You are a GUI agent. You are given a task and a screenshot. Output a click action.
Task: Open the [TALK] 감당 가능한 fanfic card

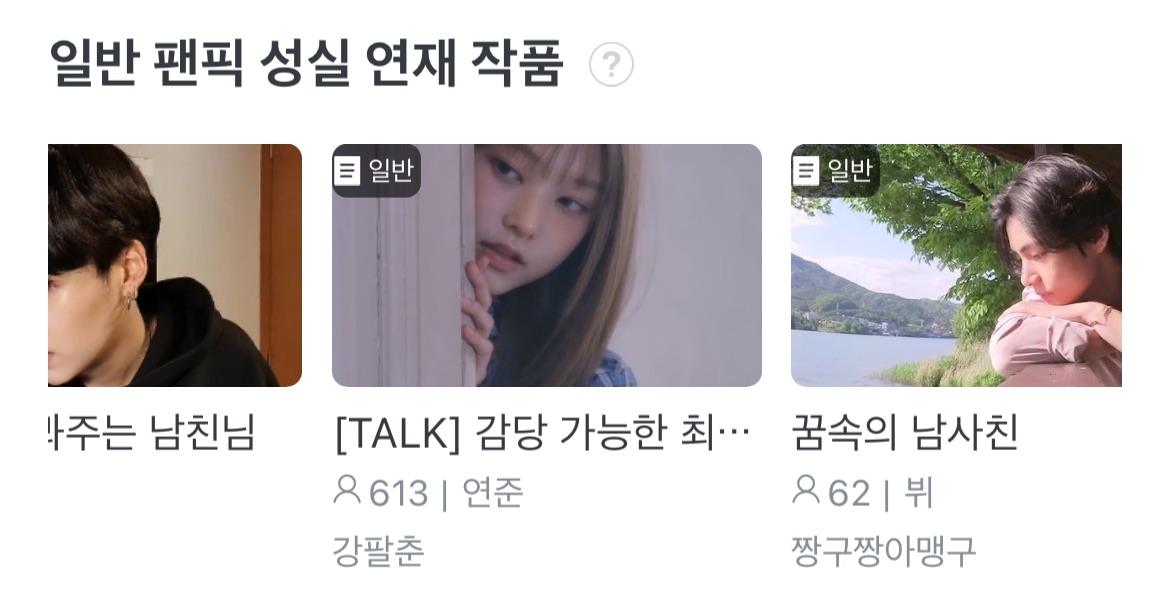[546, 266]
